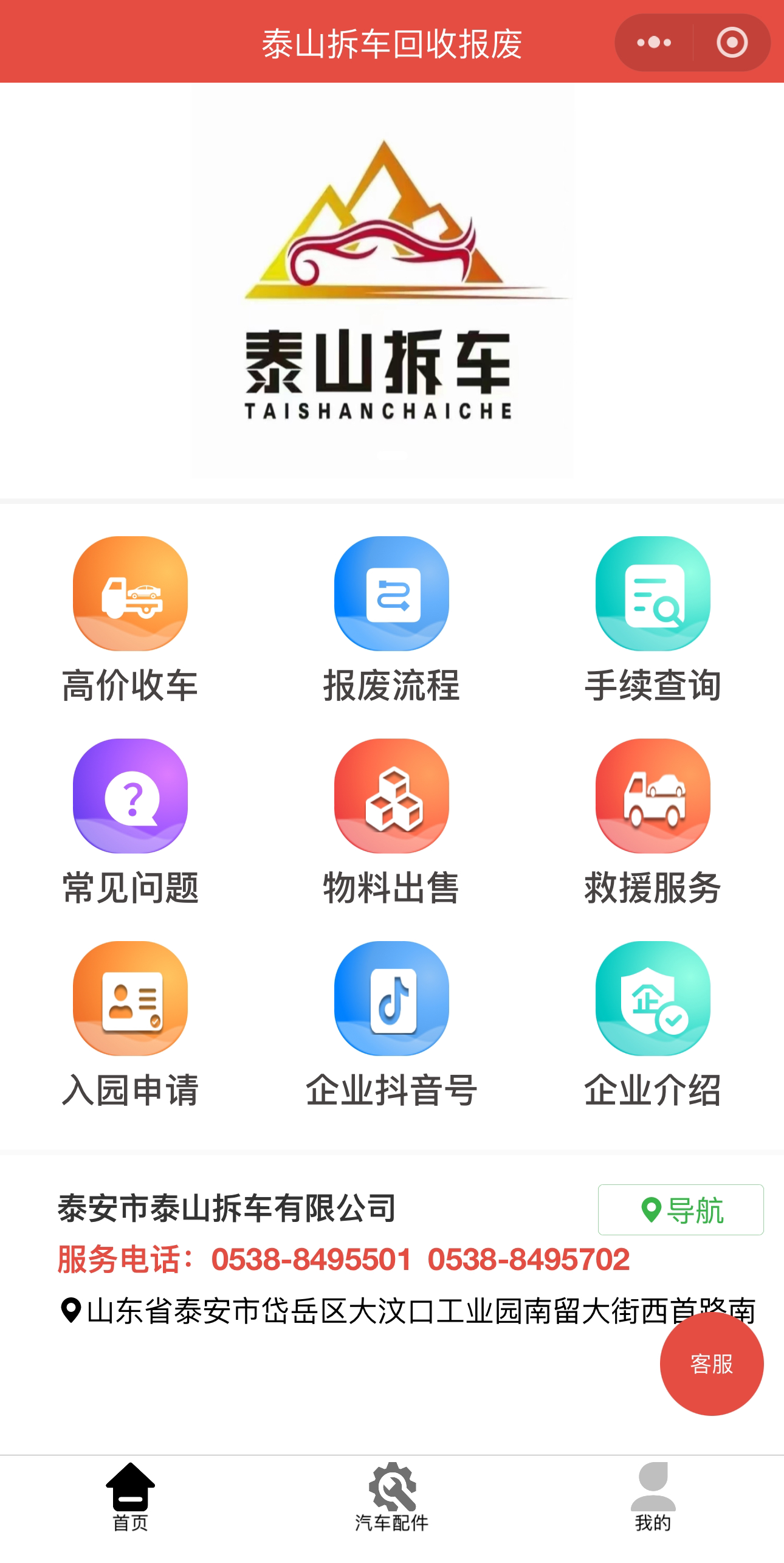784x1563 pixels.
Task: Open the mini program more-options menu
Action: (654, 43)
